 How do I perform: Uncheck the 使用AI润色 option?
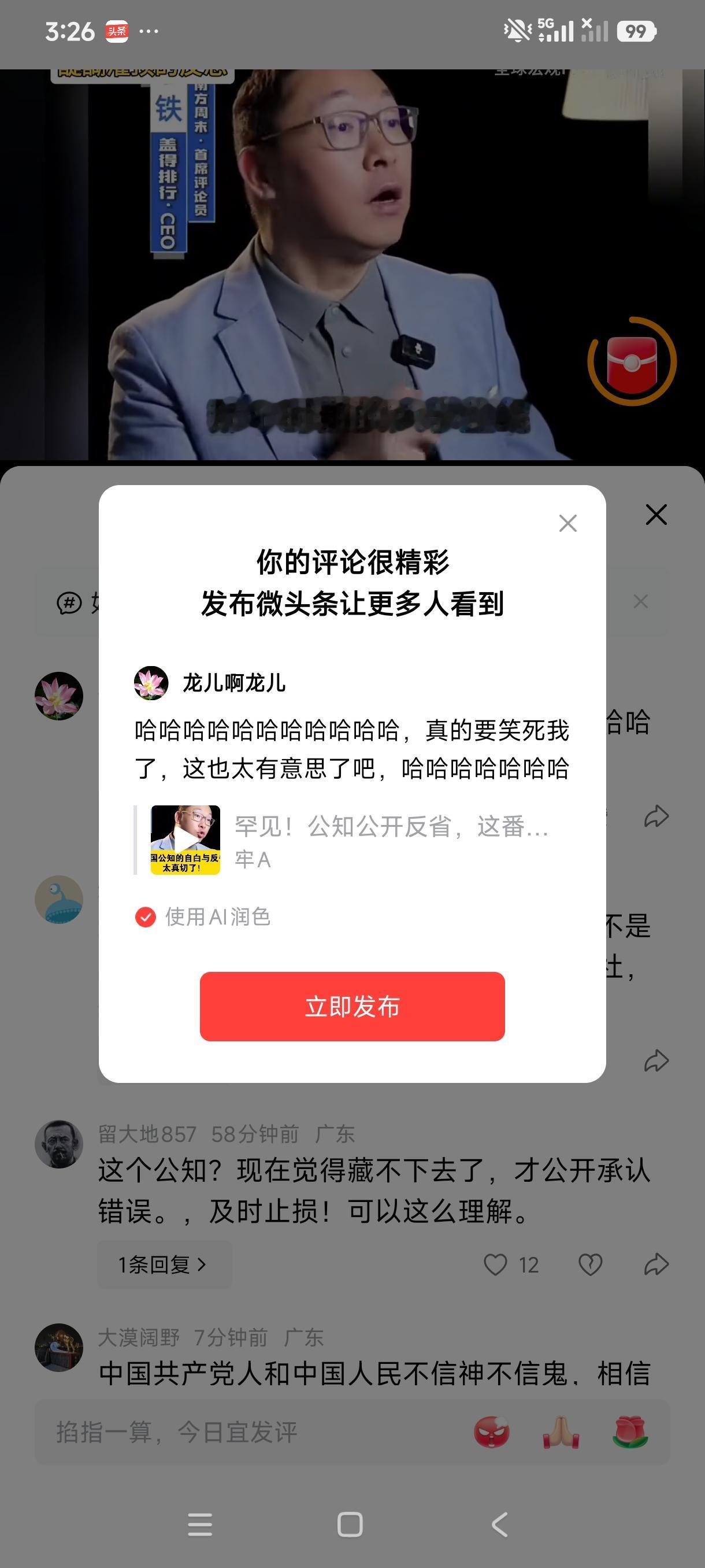click(146, 917)
